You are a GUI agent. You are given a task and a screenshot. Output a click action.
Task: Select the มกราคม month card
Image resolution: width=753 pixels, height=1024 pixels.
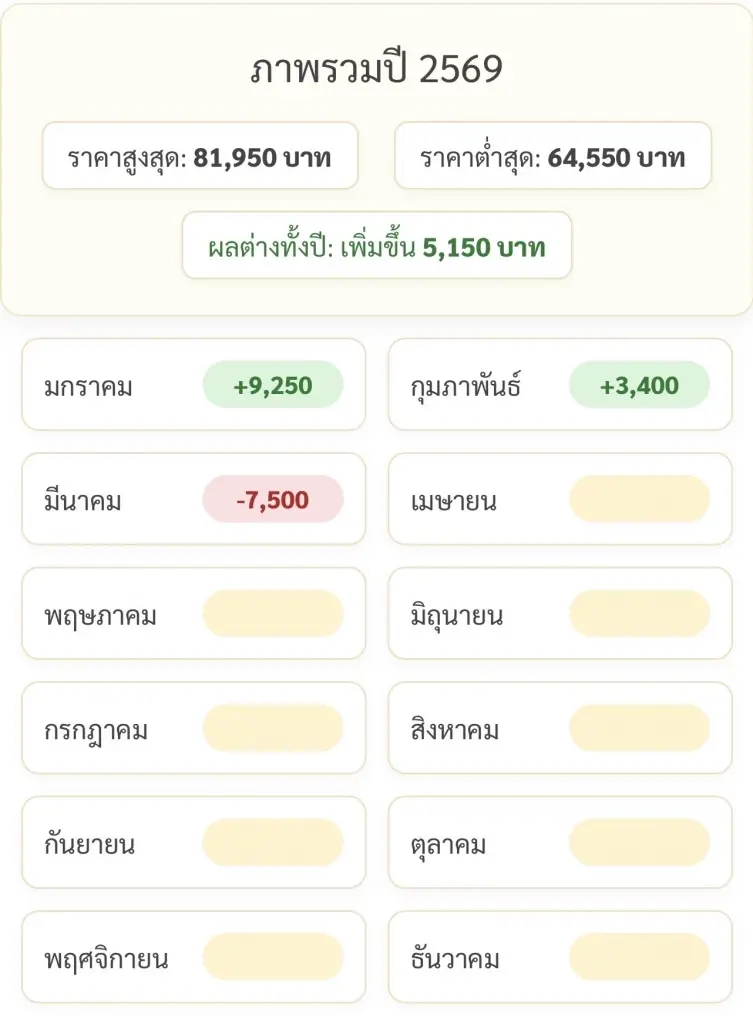point(193,385)
